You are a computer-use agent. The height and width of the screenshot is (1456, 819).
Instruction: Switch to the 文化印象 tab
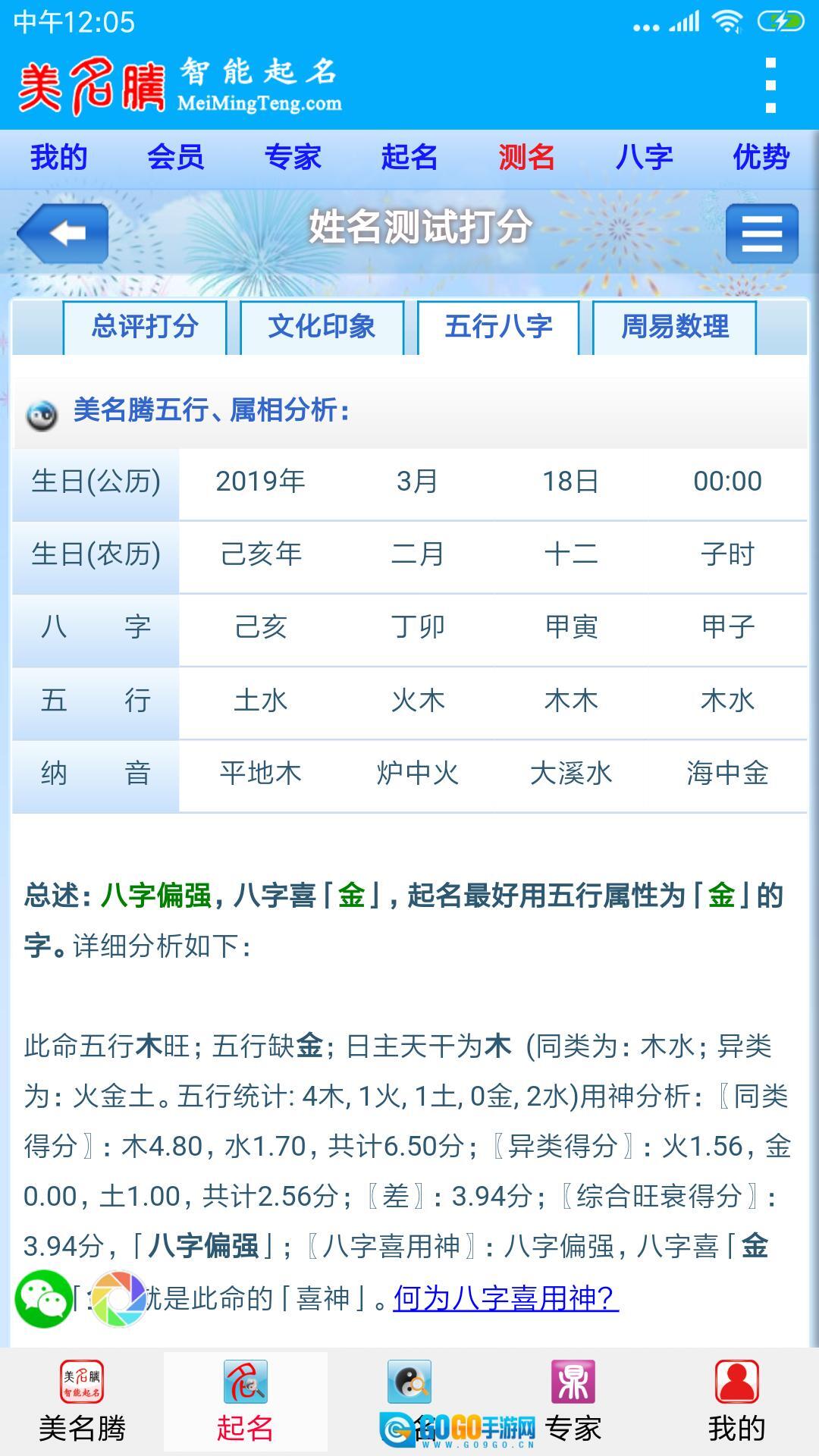tap(322, 327)
